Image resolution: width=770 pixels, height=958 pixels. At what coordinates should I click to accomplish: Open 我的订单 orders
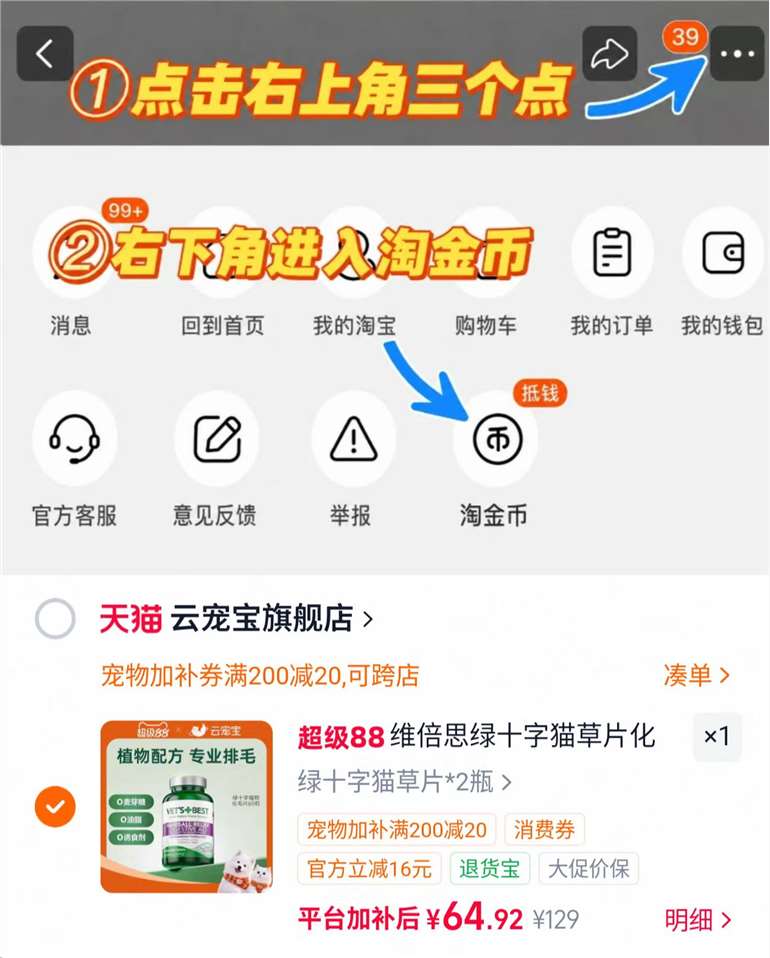coord(612,272)
